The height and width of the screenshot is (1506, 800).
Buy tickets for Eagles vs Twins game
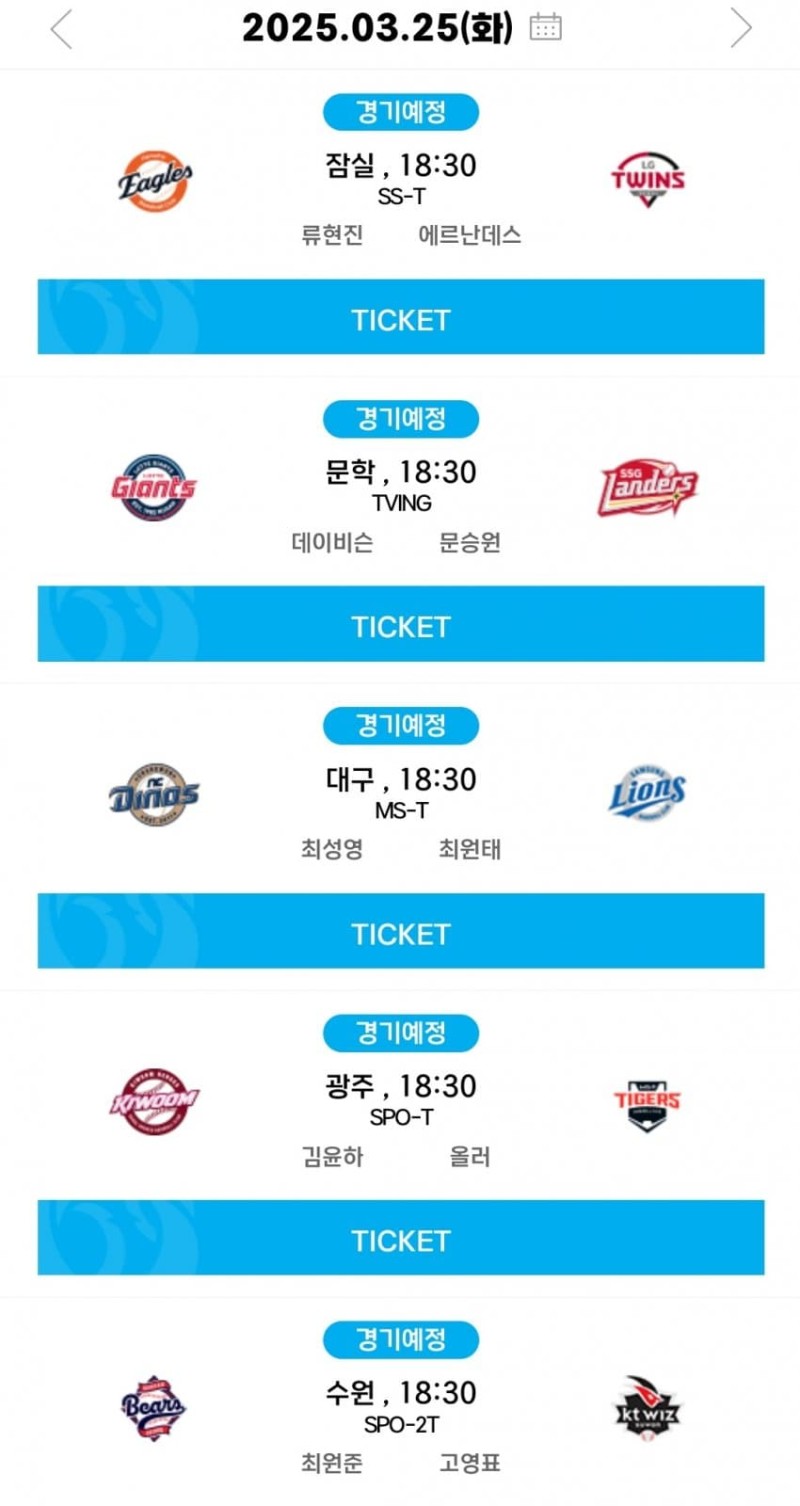click(401, 319)
